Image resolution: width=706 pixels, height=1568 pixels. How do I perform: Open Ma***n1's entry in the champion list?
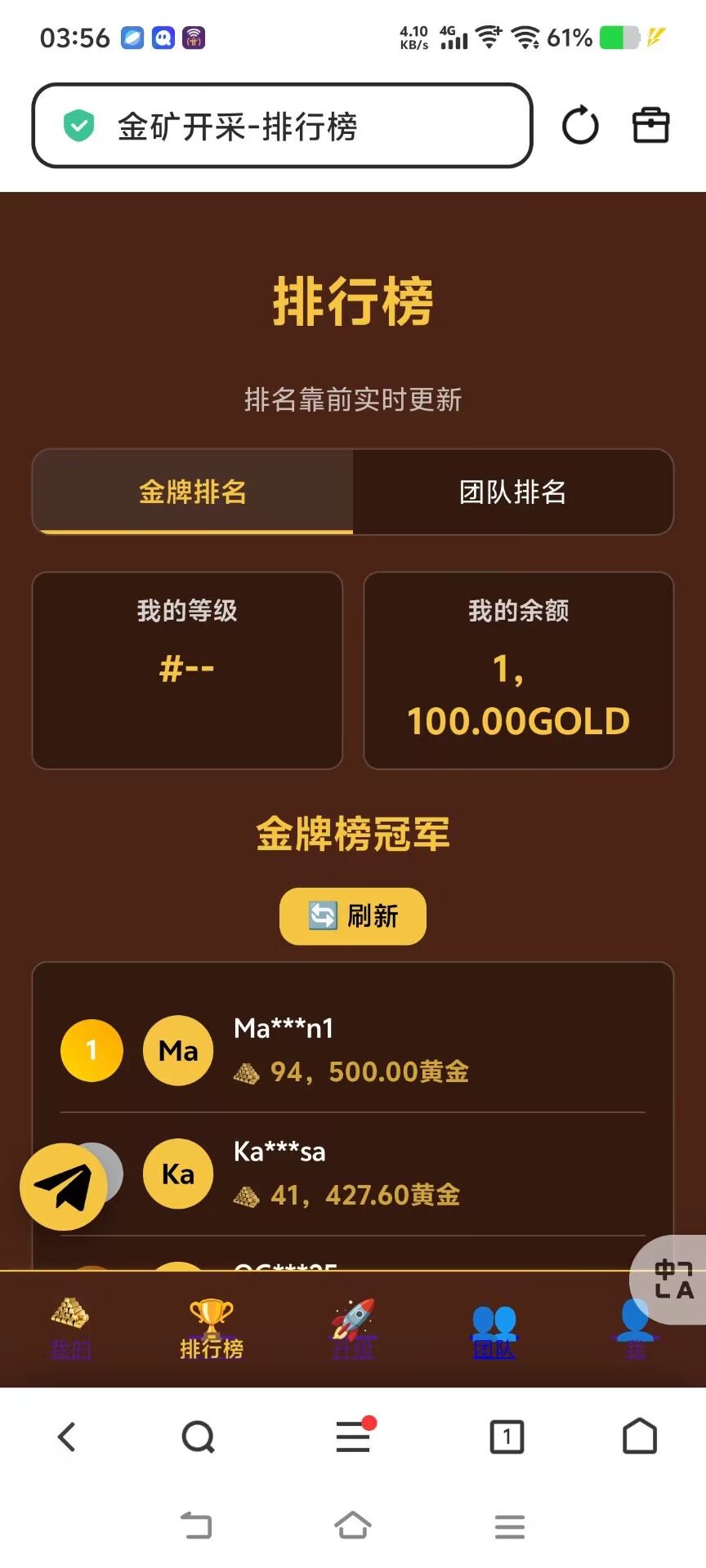pyautogui.click(x=351, y=1049)
